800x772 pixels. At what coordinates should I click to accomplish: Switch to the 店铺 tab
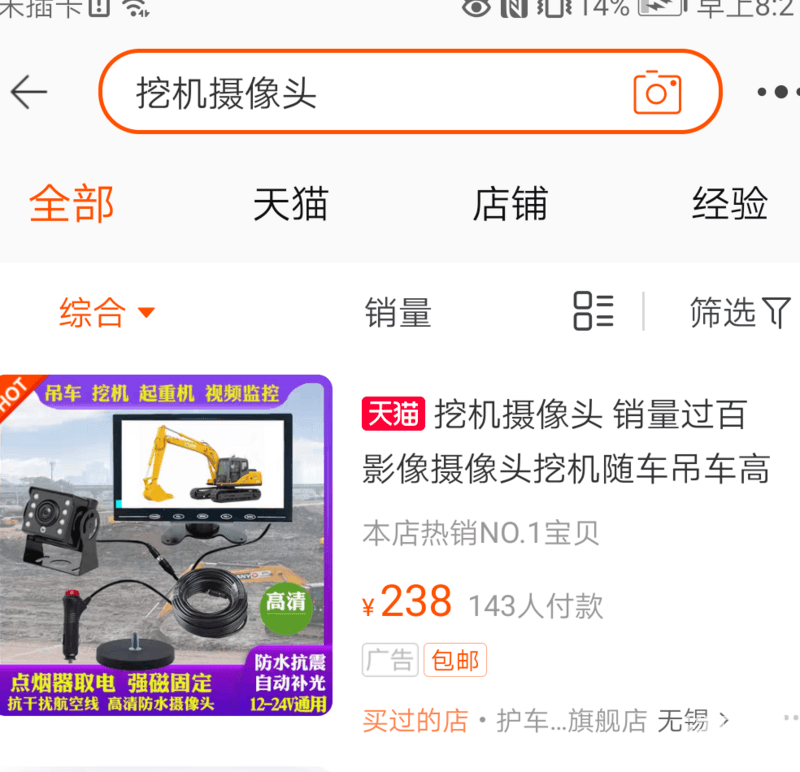(510, 204)
